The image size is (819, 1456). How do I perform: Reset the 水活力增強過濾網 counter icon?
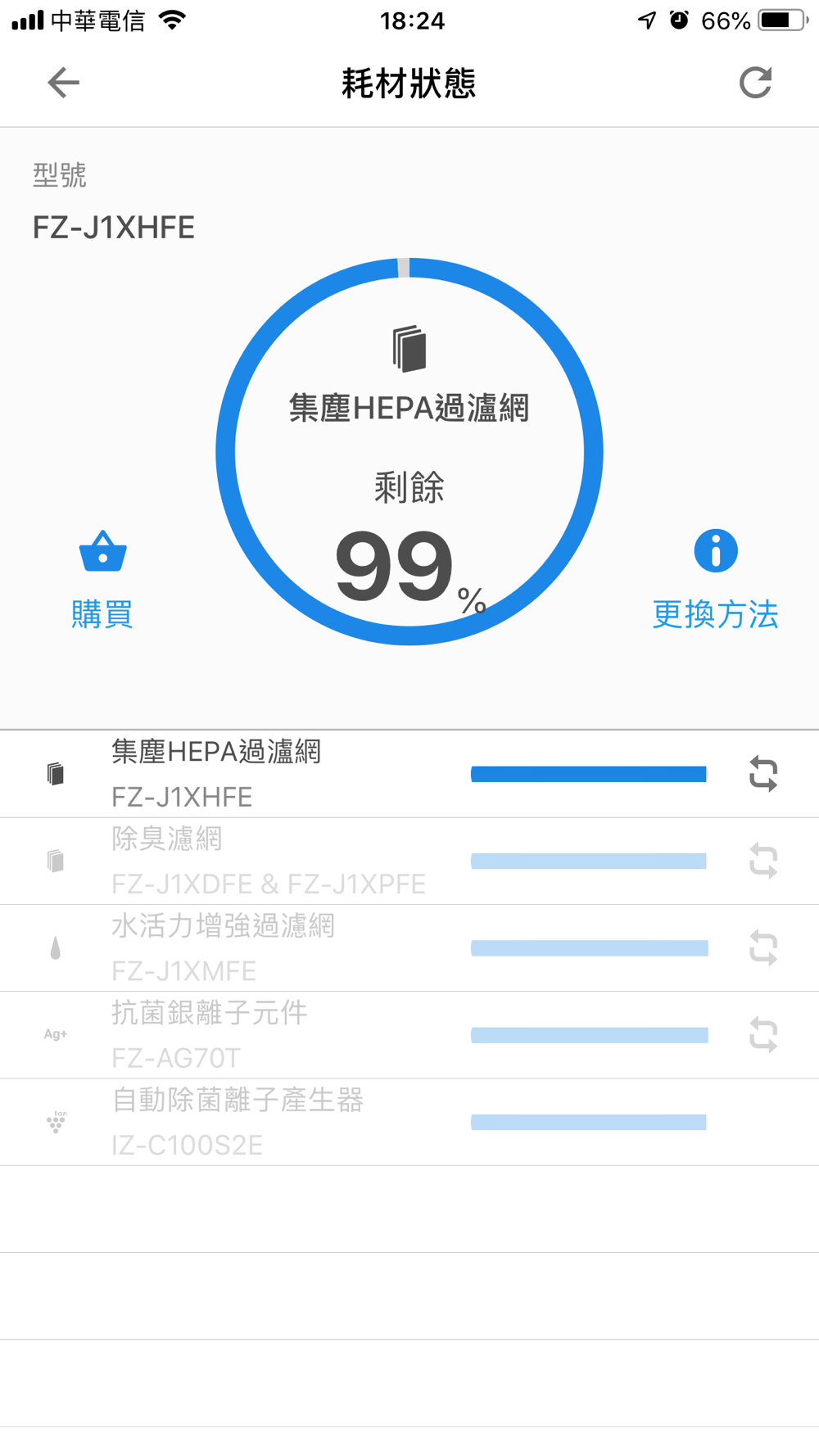[x=763, y=948]
